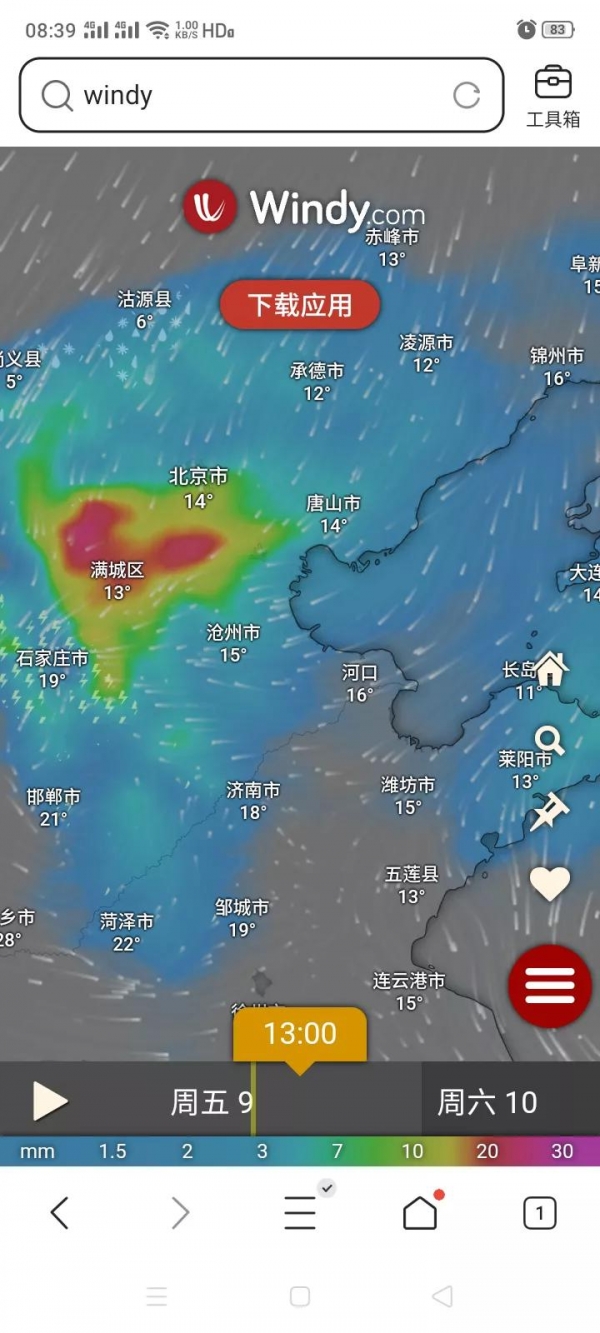Select 周五 9 on the timeline

coord(211,1102)
